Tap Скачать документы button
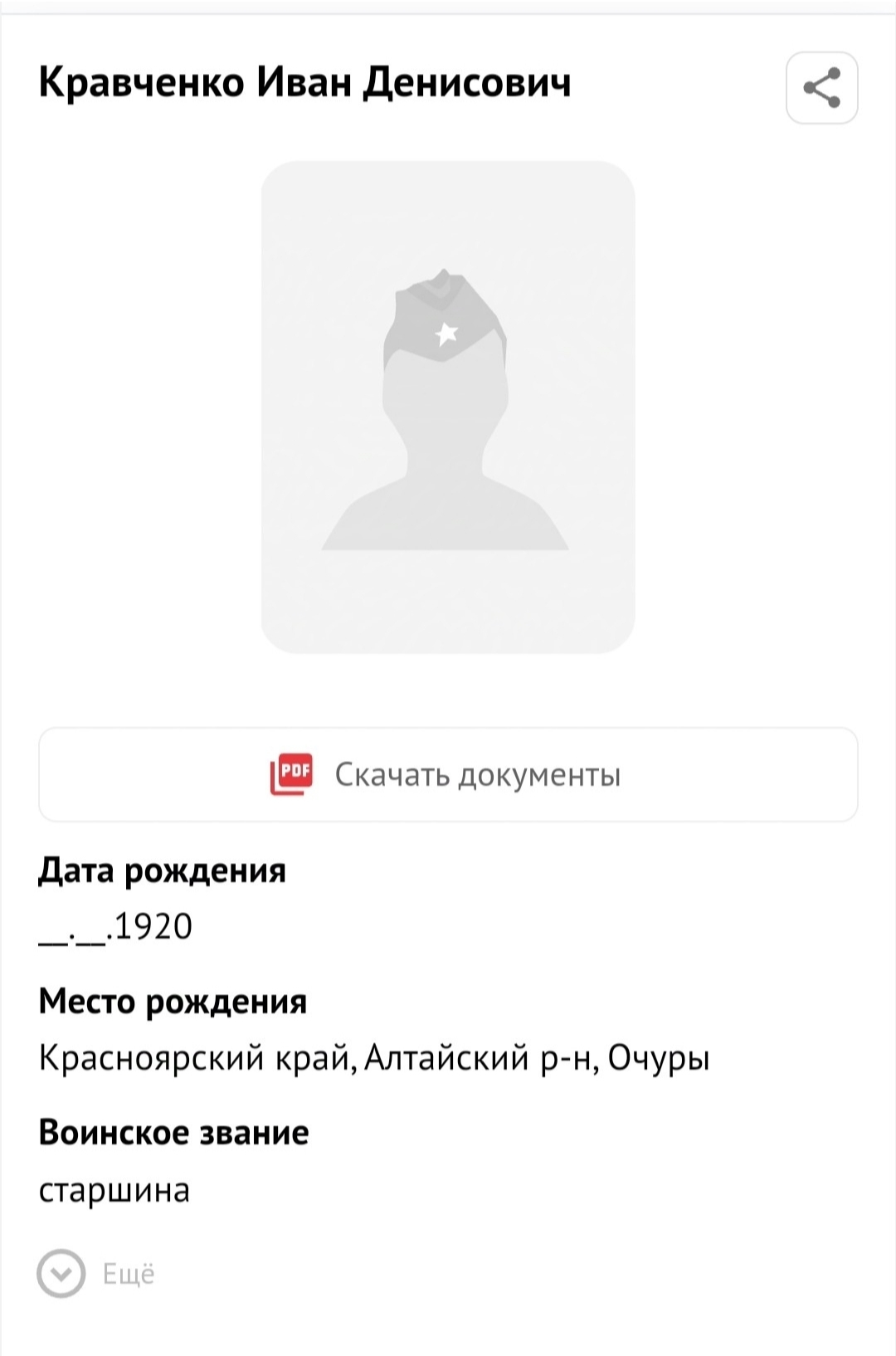Screen dimensions: 896x1356 [448, 774]
